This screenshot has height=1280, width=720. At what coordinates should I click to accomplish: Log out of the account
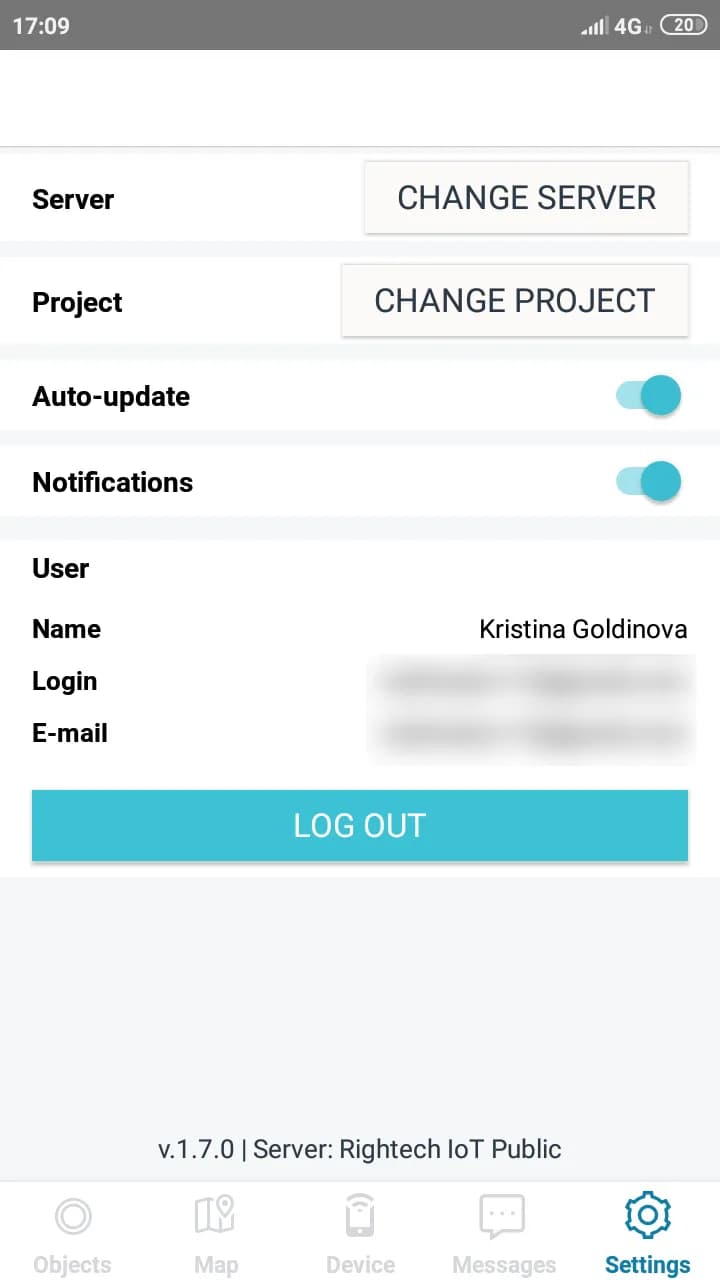pyautogui.click(x=360, y=826)
